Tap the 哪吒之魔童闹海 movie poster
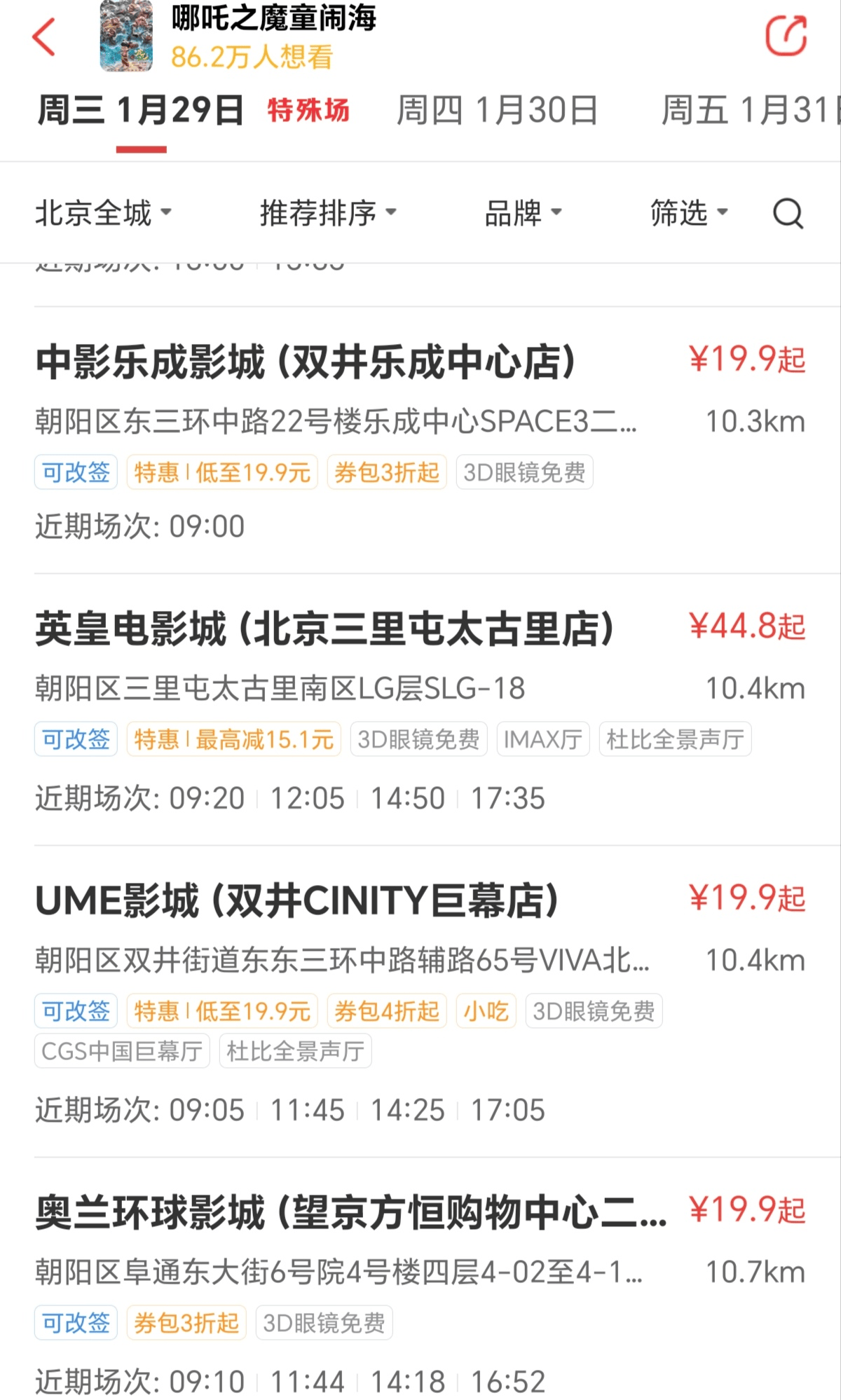Image resolution: width=841 pixels, height=1400 pixels. pos(126,36)
